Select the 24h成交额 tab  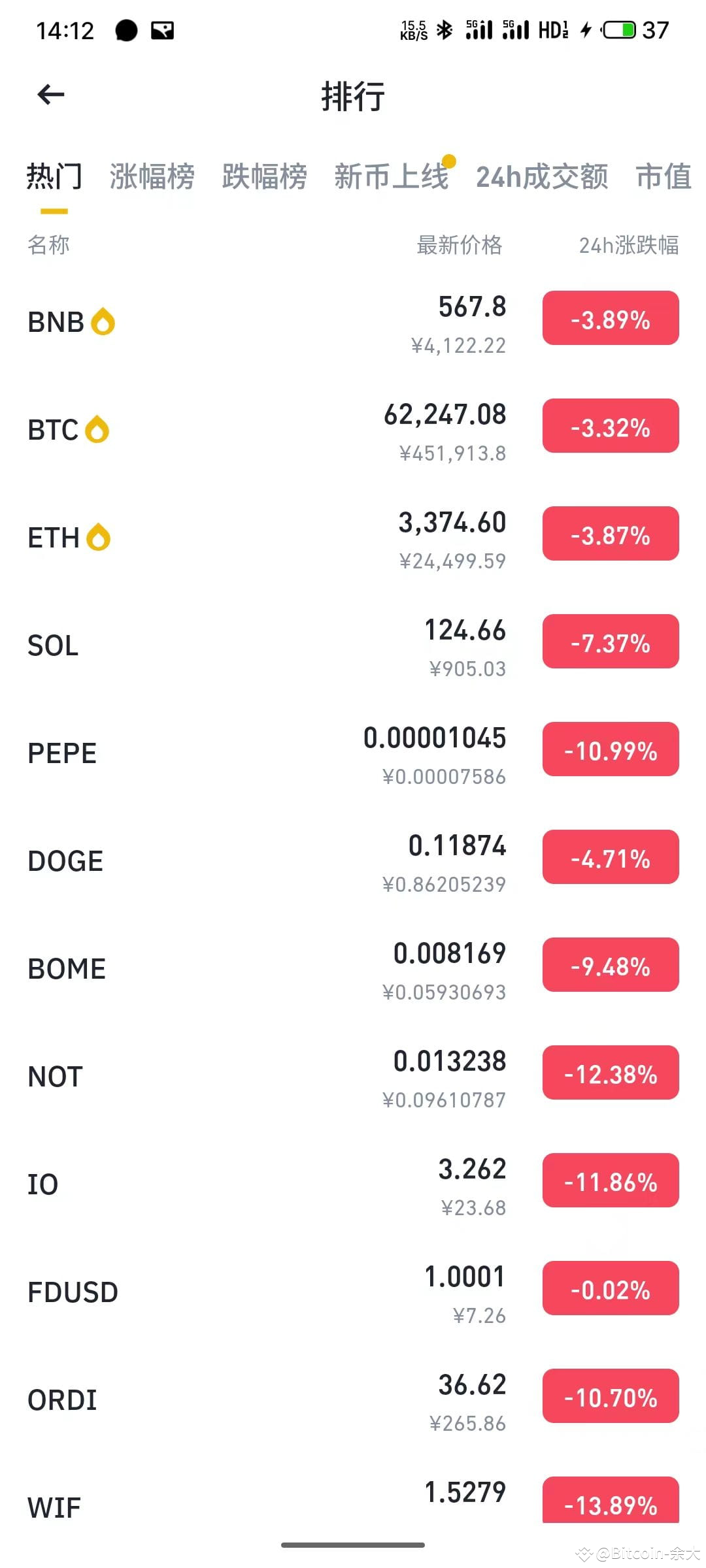pyautogui.click(x=542, y=176)
